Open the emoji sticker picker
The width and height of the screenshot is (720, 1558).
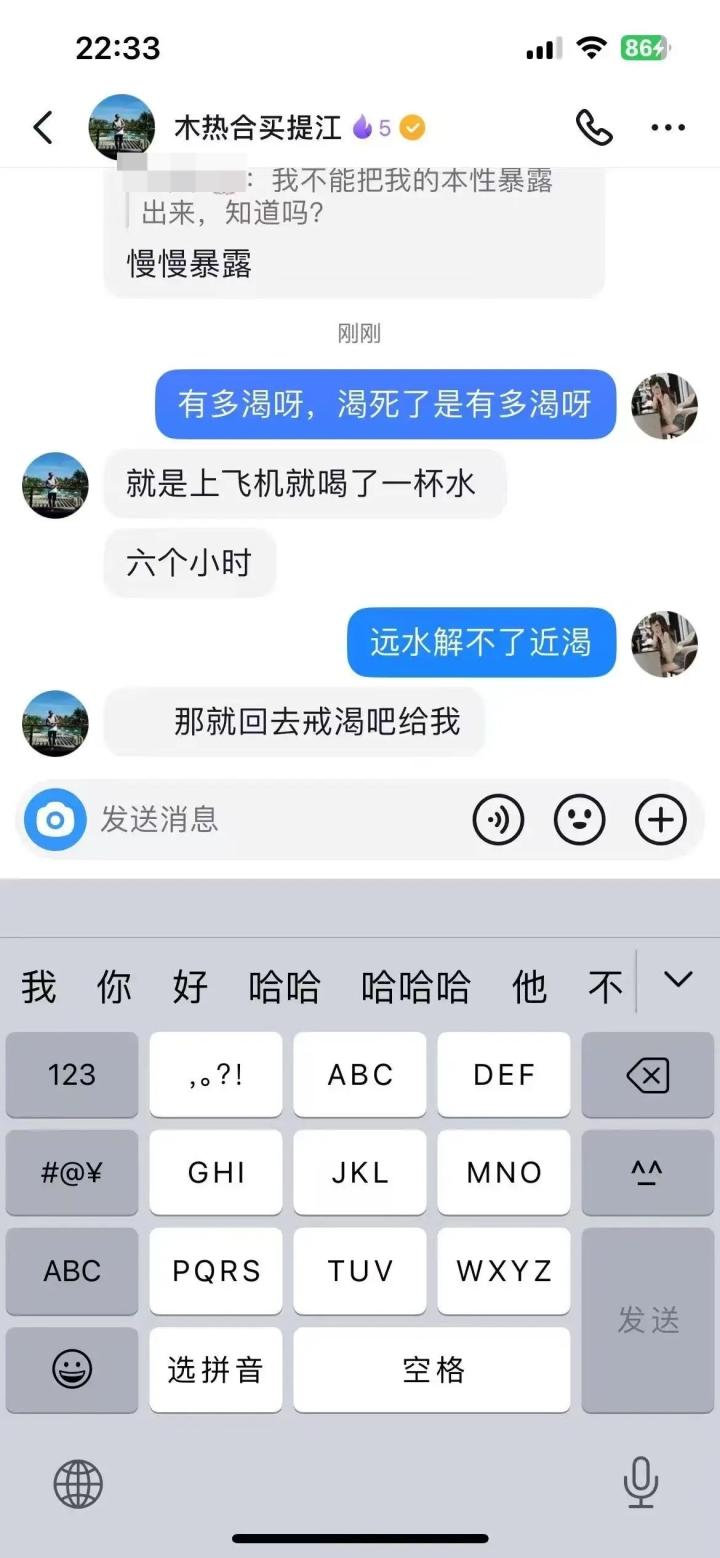point(579,820)
